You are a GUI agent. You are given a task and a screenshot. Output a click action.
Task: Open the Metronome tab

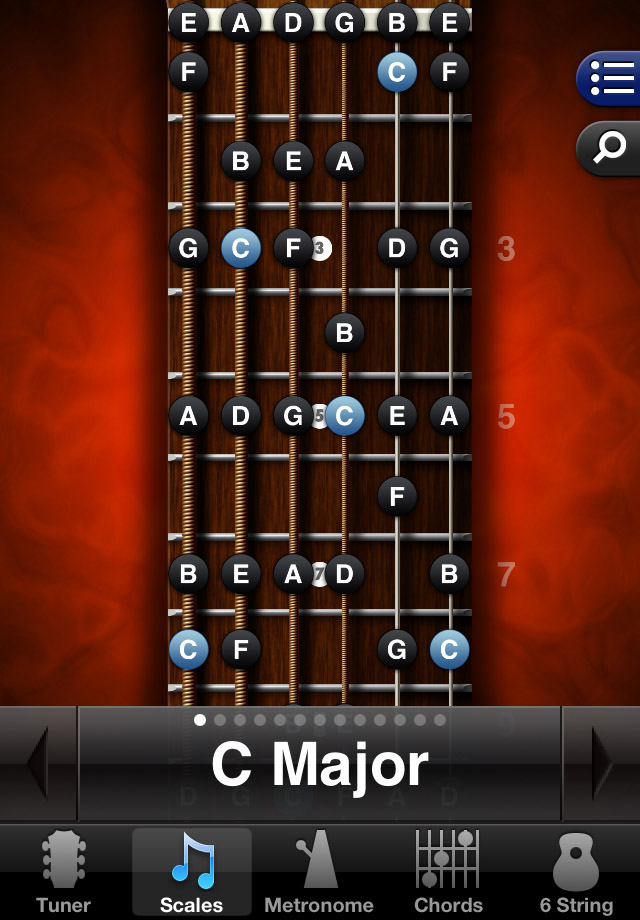(x=320, y=873)
